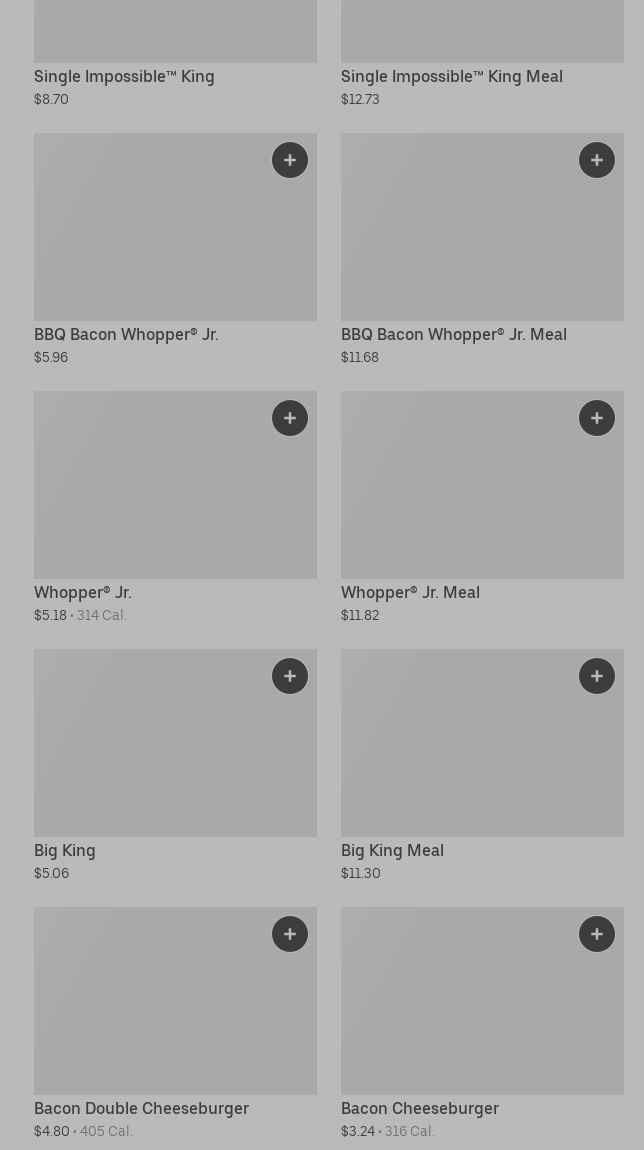Add Big King Meal with the plus icon
The image size is (644, 1150).
[x=597, y=676]
